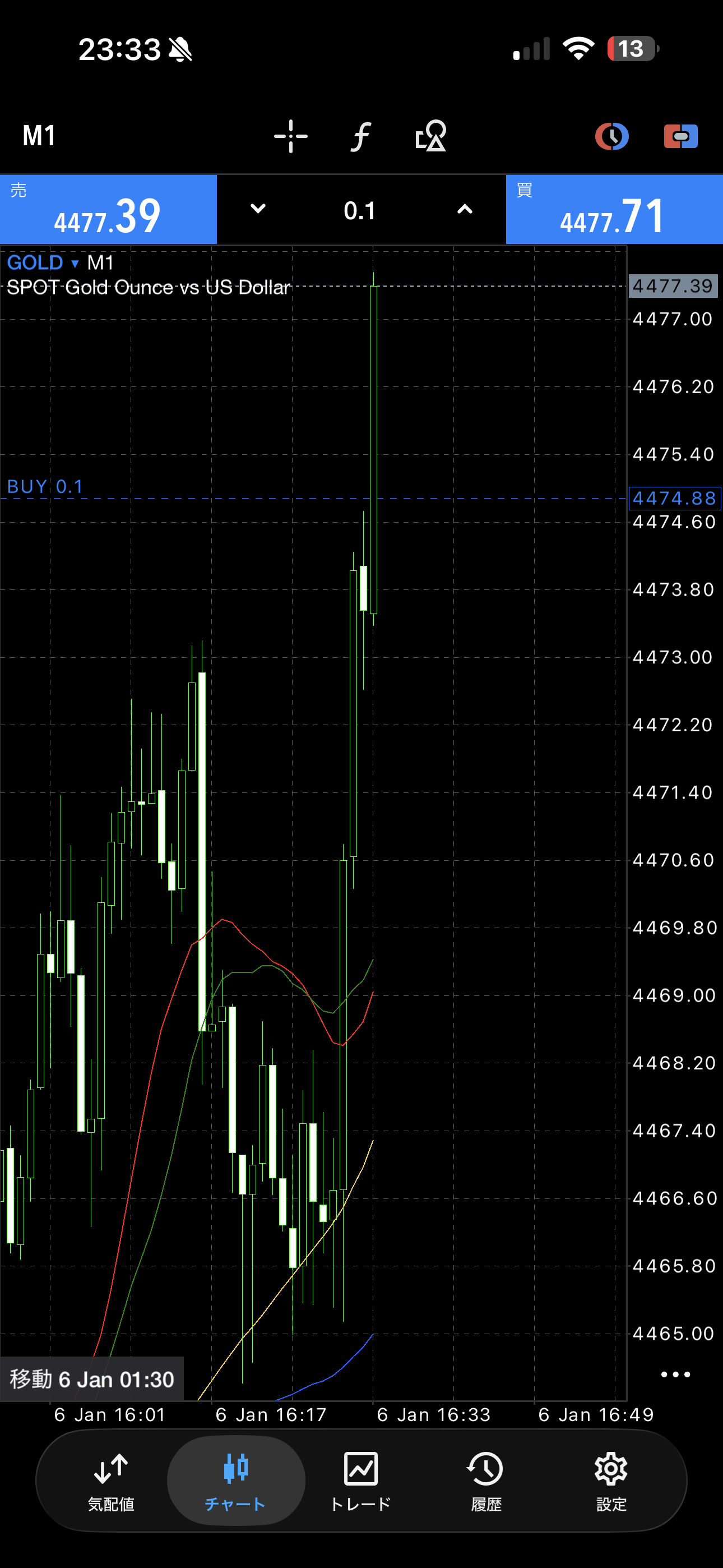View the 履歴 history tab
Screen dimensions: 723x1568
(486, 1481)
